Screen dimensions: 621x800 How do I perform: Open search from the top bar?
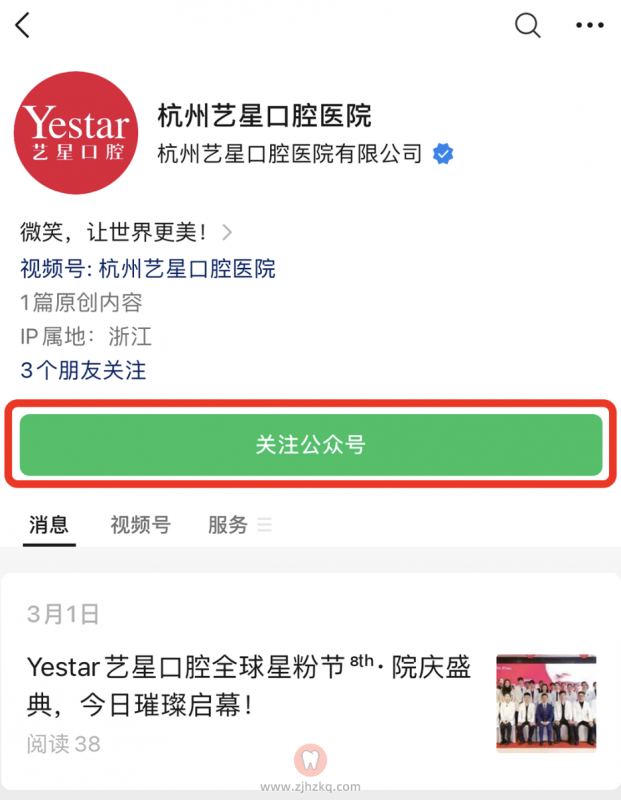pos(527,25)
